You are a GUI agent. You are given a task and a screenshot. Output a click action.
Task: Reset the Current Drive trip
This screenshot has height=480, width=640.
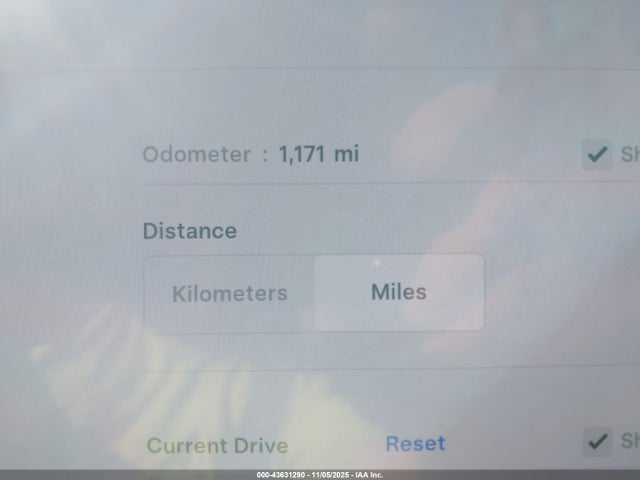pos(415,443)
